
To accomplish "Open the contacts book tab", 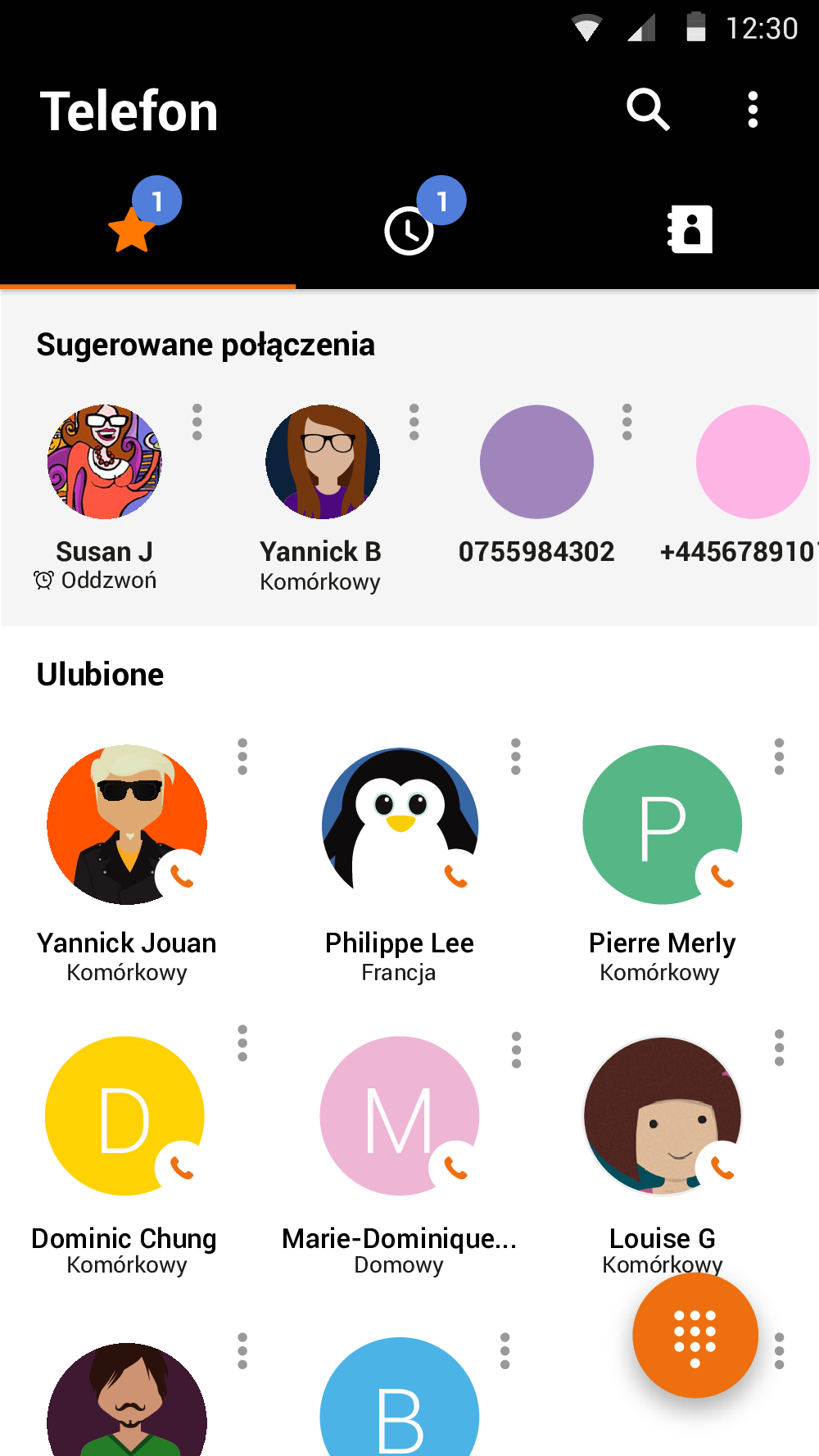I will (x=689, y=230).
